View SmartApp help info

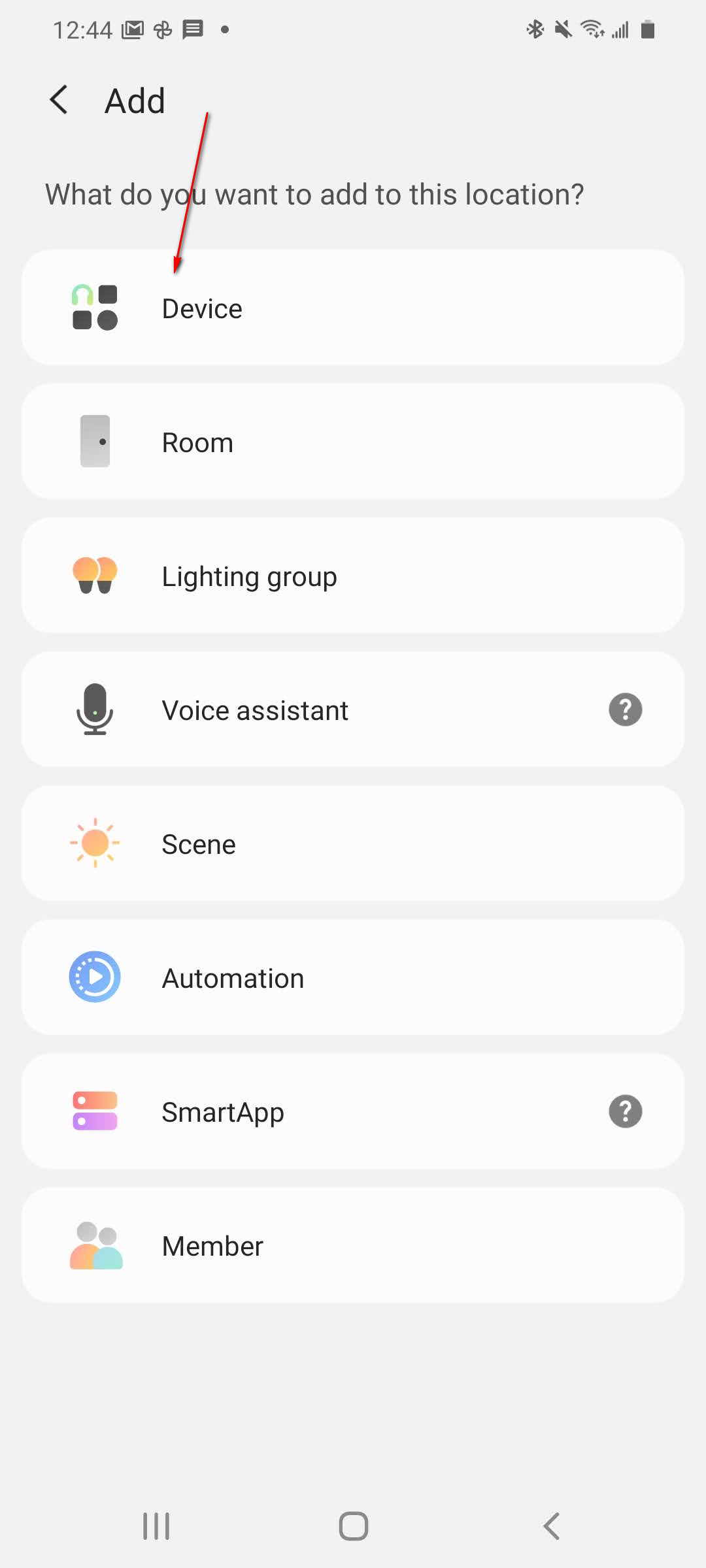click(x=625, y=1111)
